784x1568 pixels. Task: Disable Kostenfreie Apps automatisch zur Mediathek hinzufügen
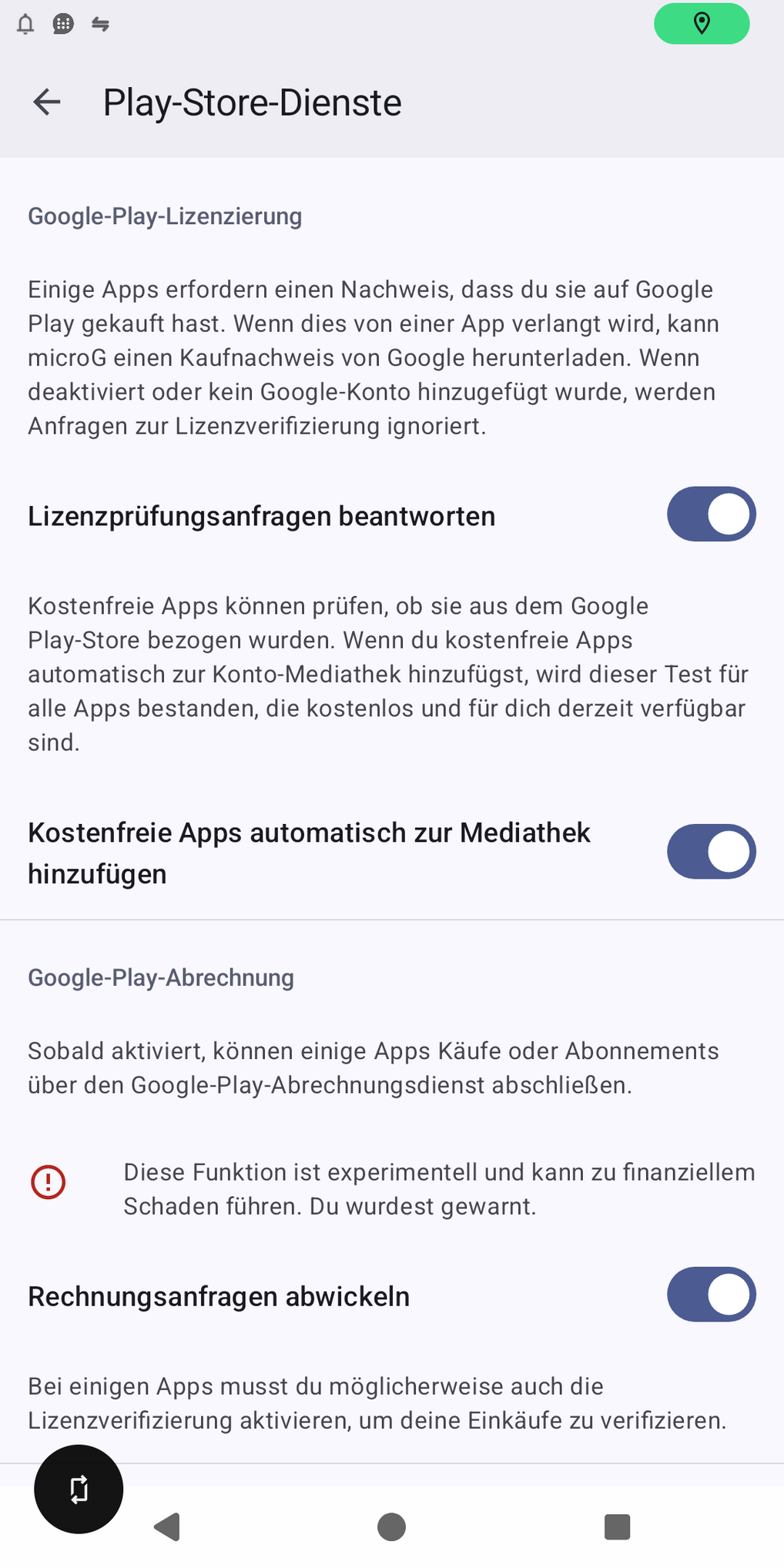point(711,852)
